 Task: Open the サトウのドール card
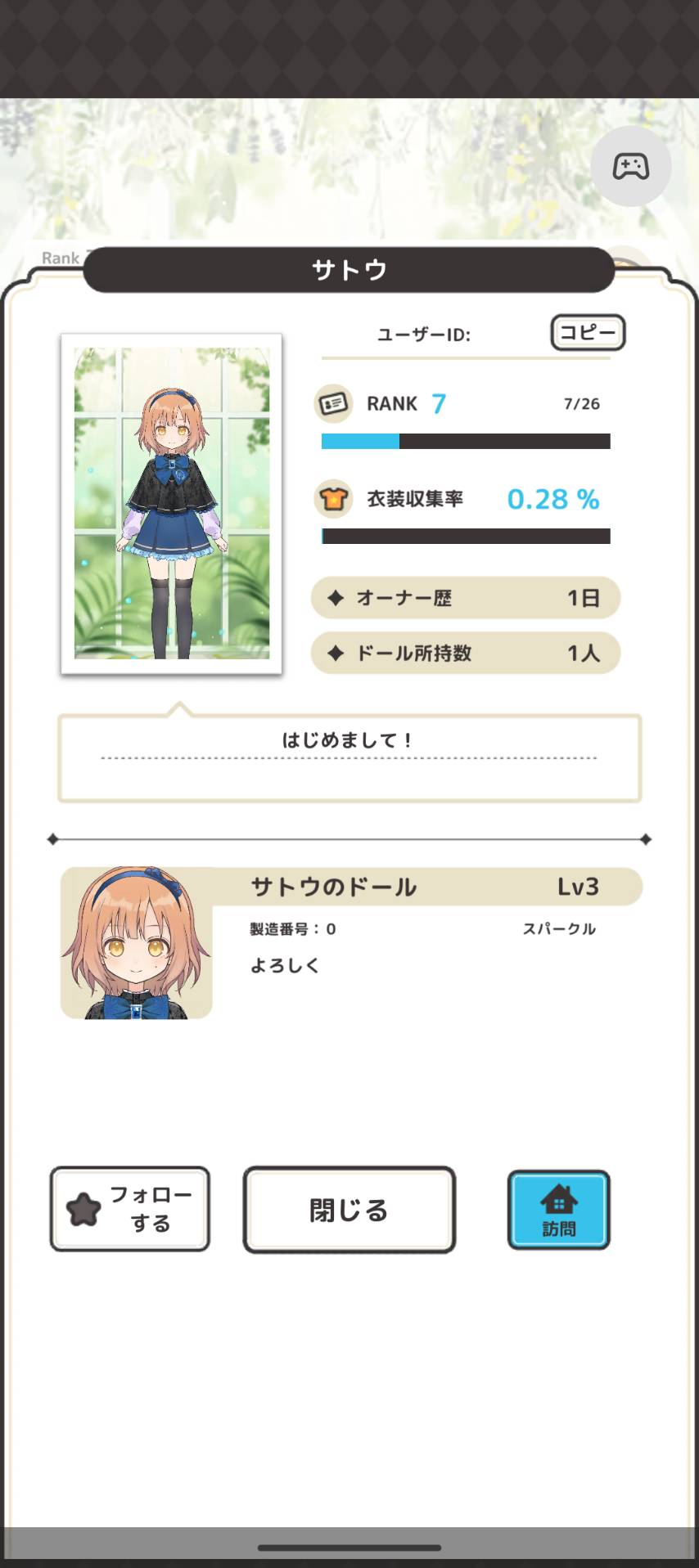click(352, 942)
